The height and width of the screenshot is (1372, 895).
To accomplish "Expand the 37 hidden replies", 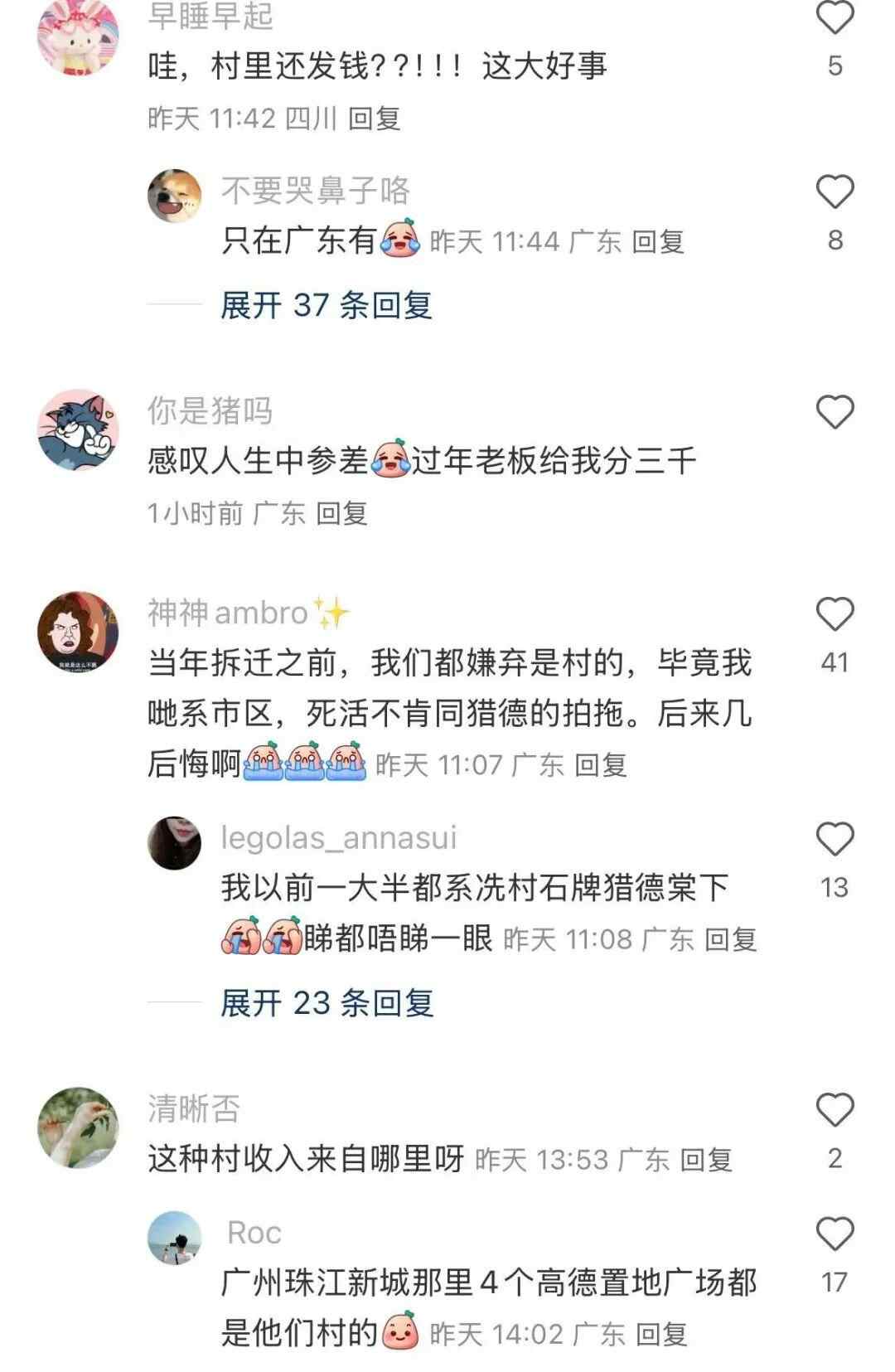I will click(x=326, y=305).
